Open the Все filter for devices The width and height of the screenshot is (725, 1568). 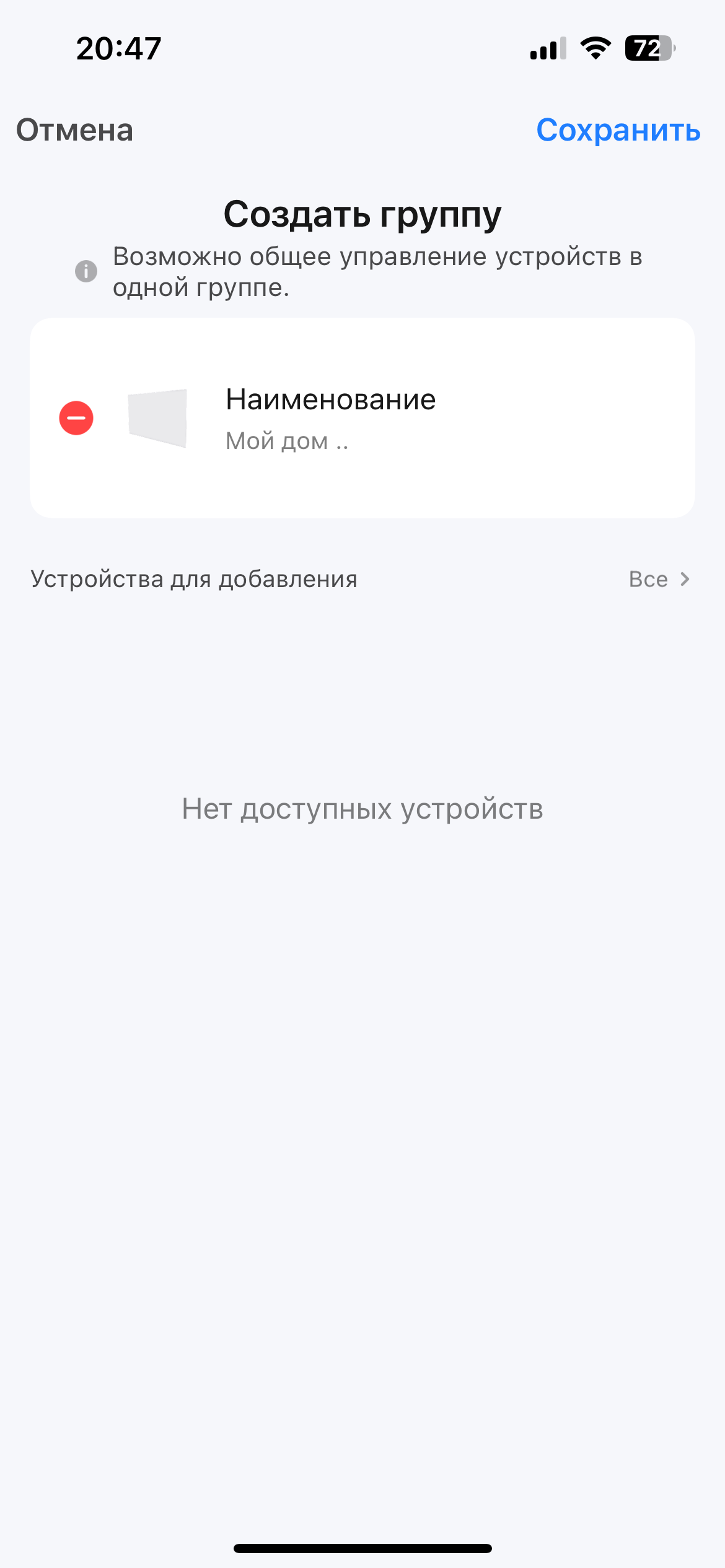point(659,579)
